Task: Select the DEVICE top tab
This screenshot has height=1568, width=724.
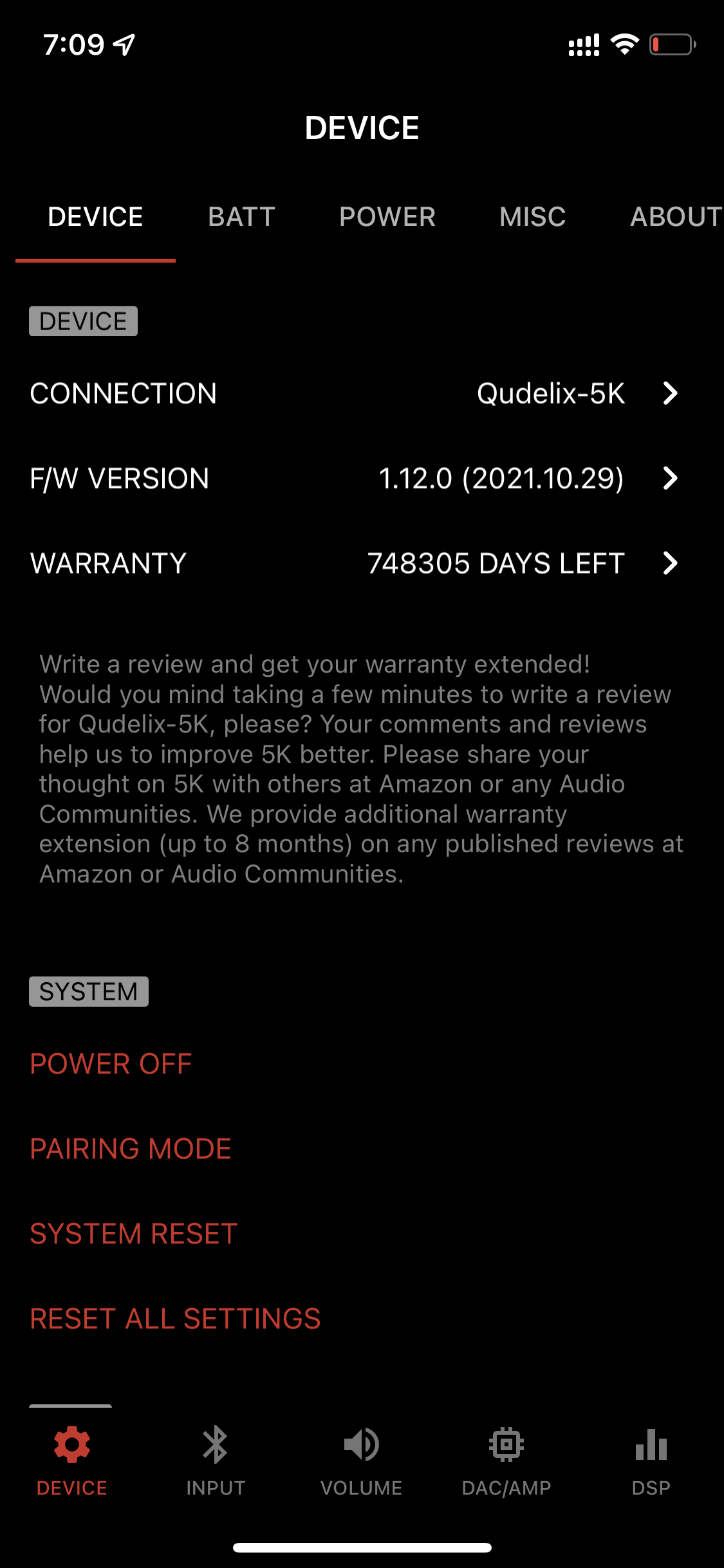Action: (x=95, y=217)
